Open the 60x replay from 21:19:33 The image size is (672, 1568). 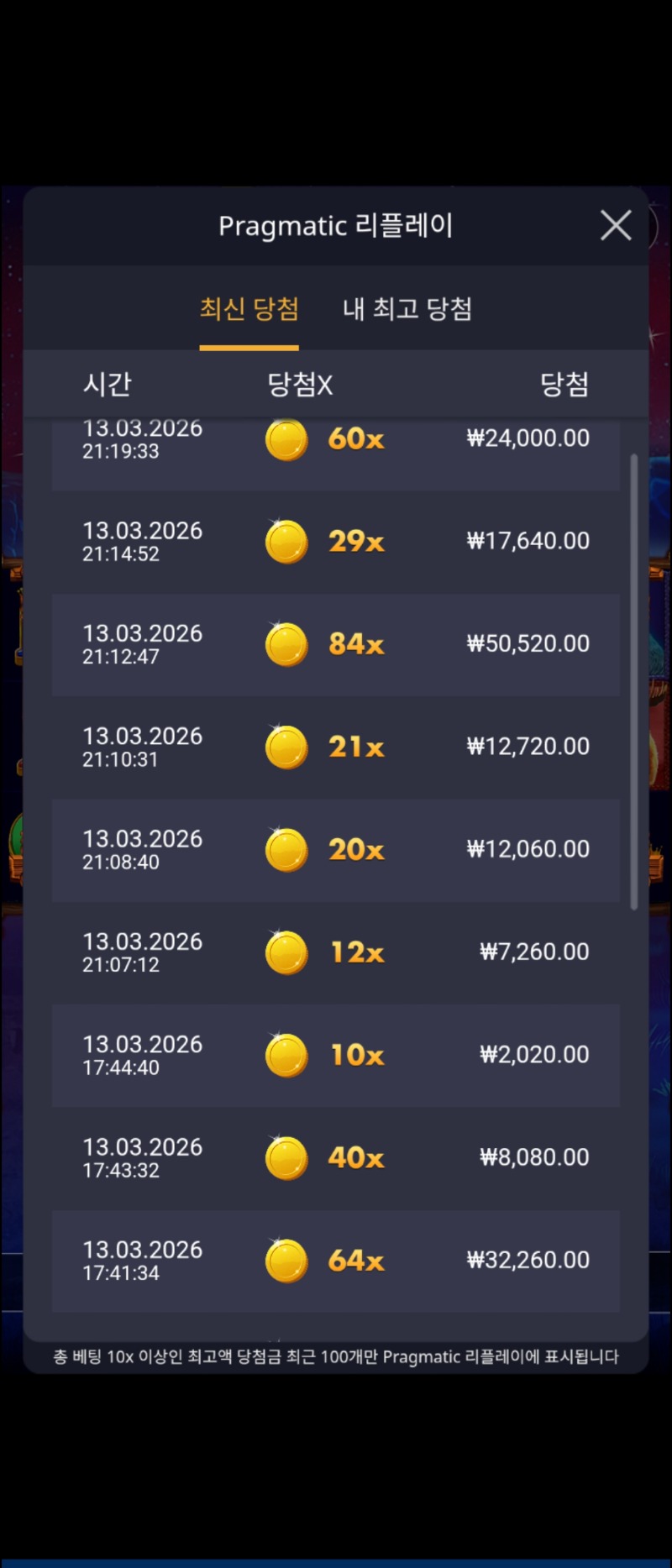pyautogui.click(x=336, y=452)
